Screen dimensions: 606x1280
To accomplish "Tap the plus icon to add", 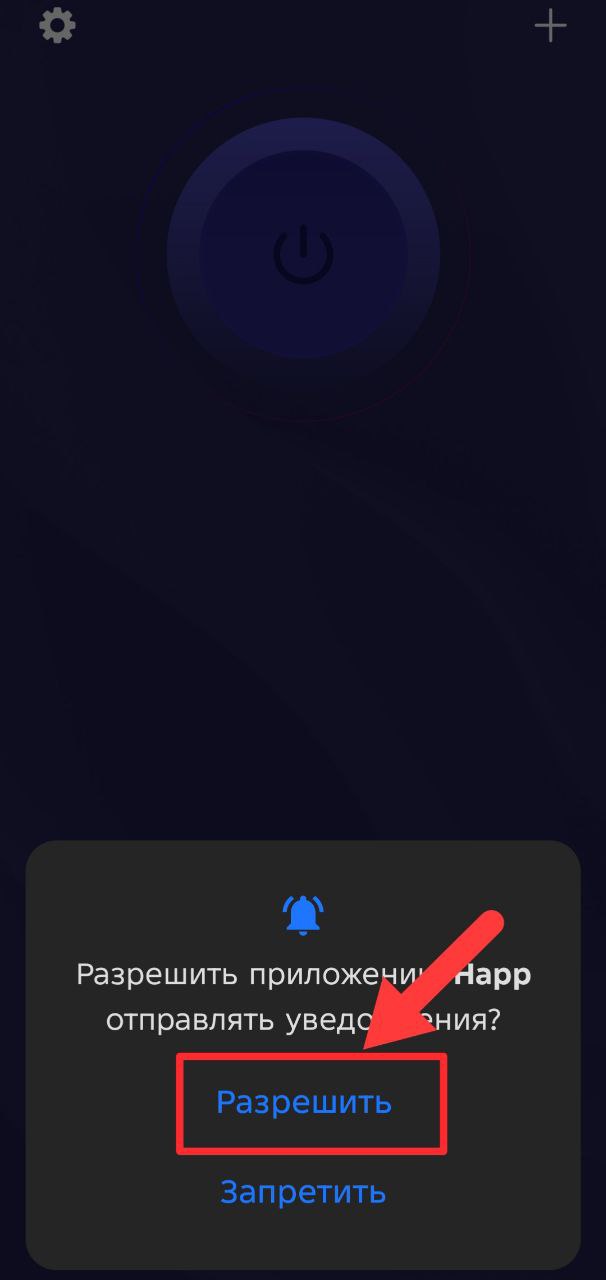I will 550,26.
